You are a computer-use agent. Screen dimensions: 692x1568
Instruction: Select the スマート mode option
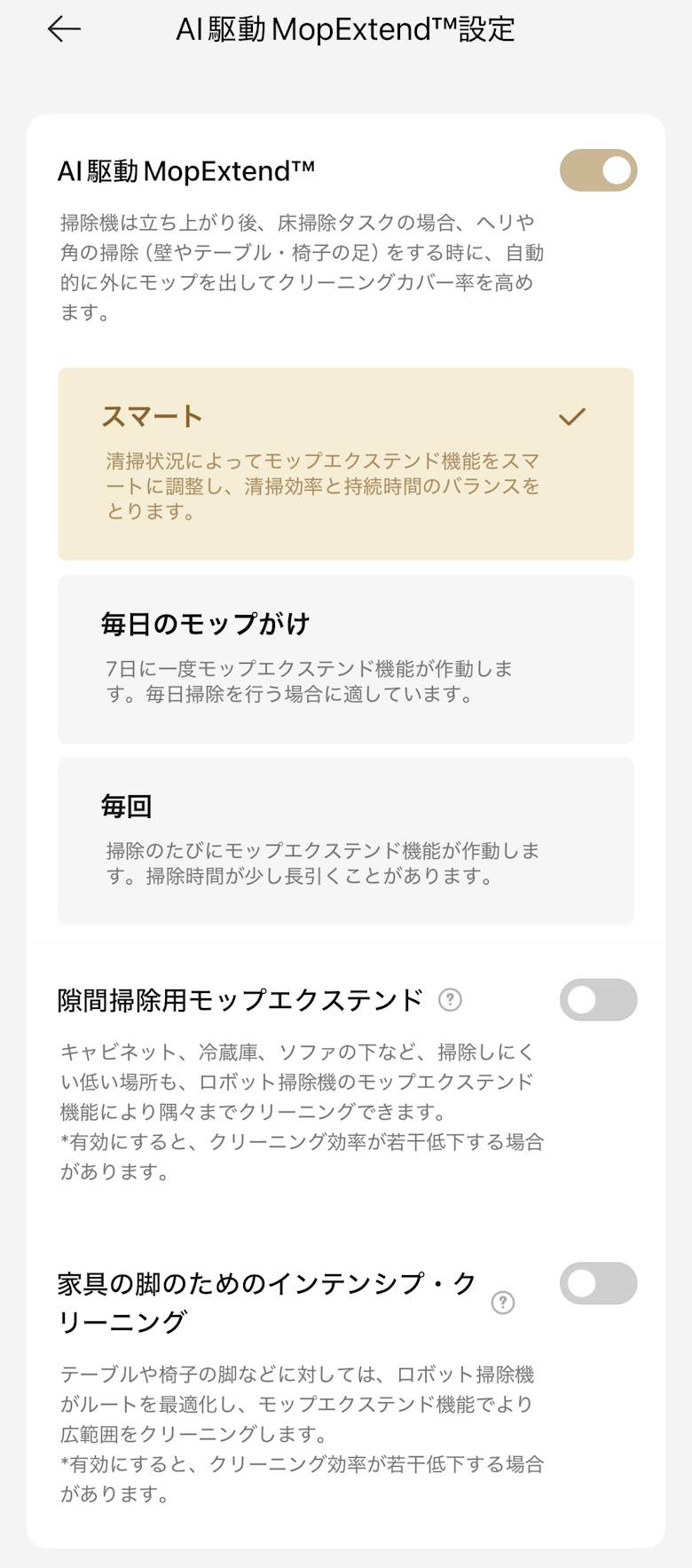pos(345,463)
